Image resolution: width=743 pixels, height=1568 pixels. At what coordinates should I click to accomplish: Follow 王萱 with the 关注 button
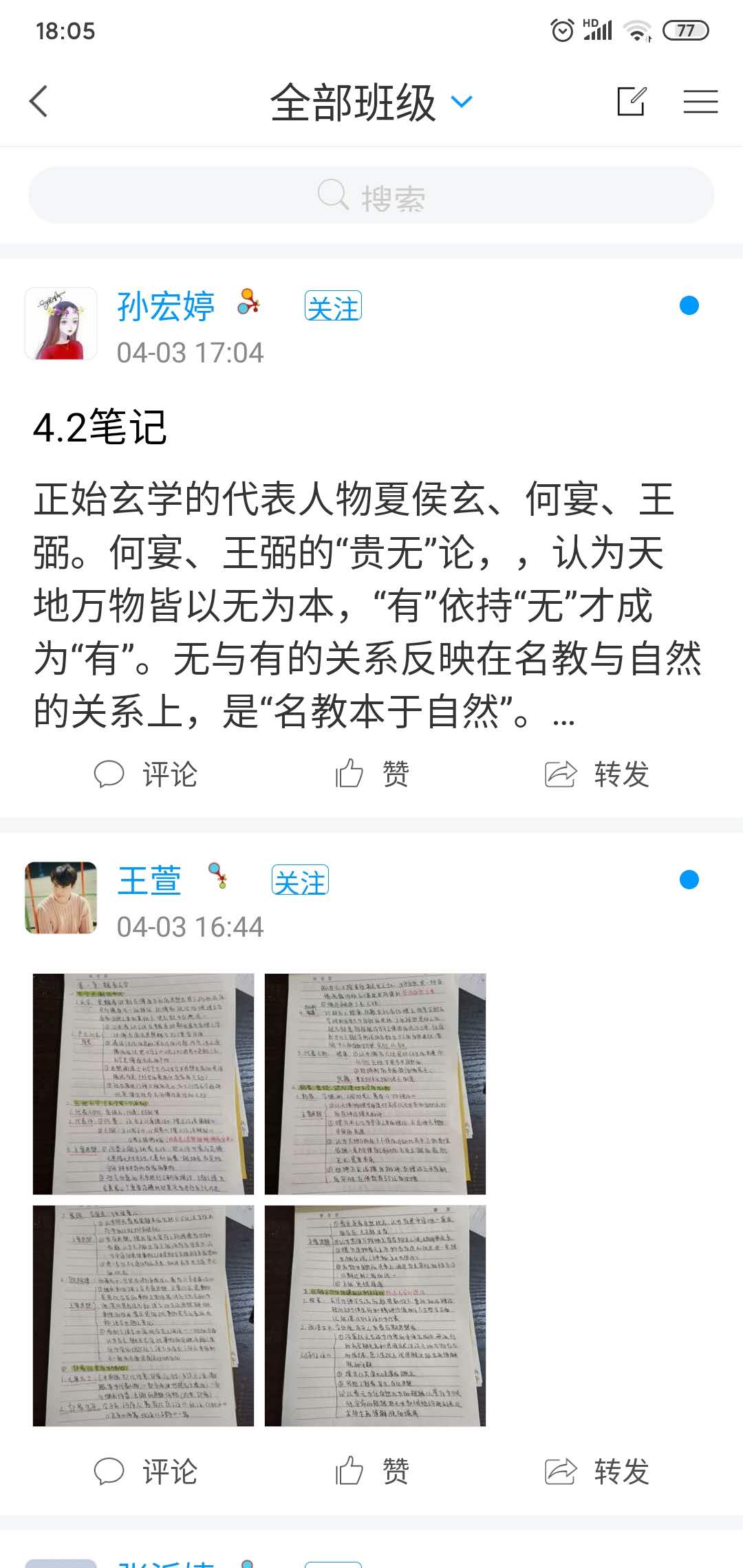tap(300, 881)
